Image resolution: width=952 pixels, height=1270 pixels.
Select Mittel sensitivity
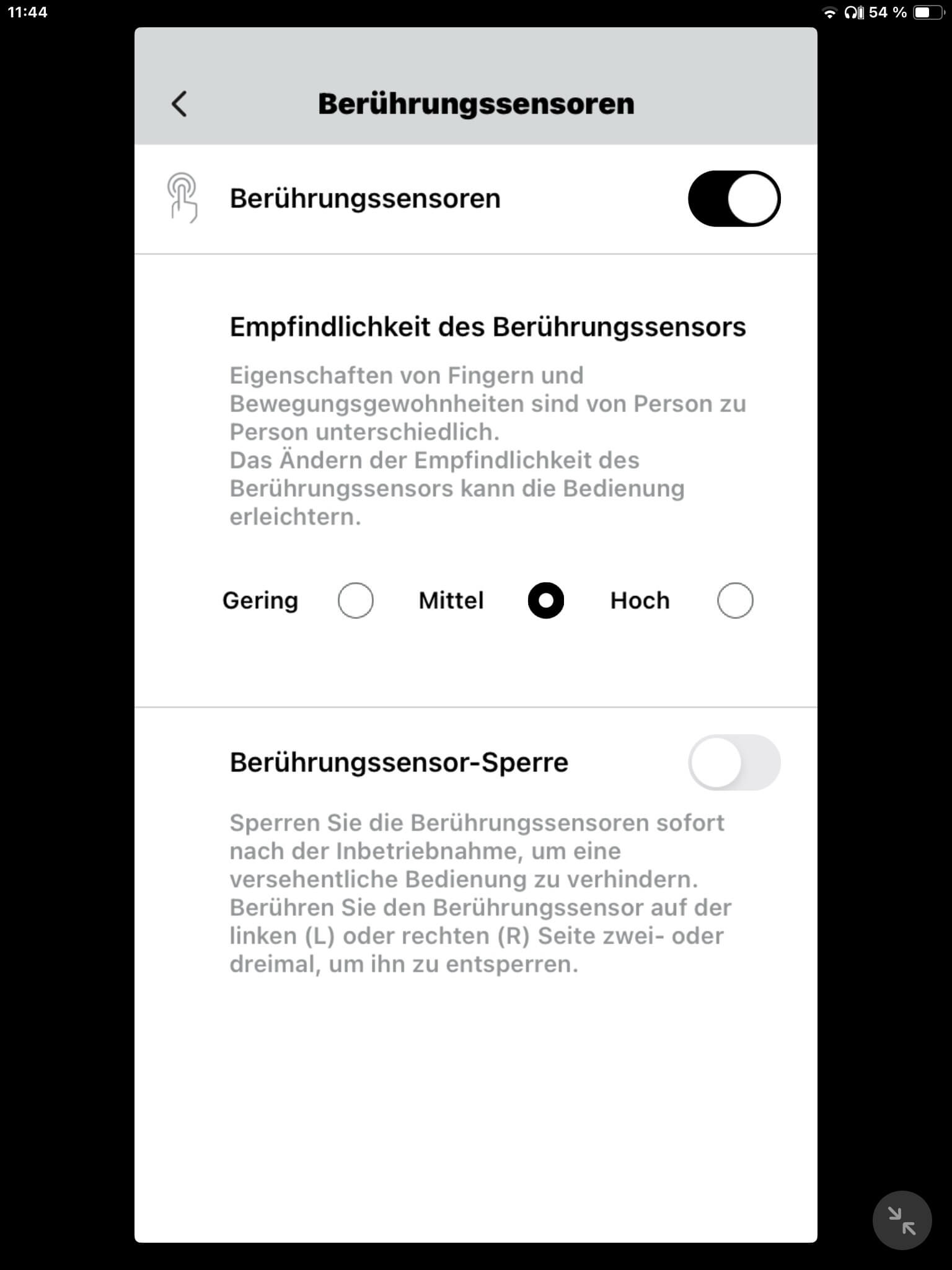click(x=545, y=600)
